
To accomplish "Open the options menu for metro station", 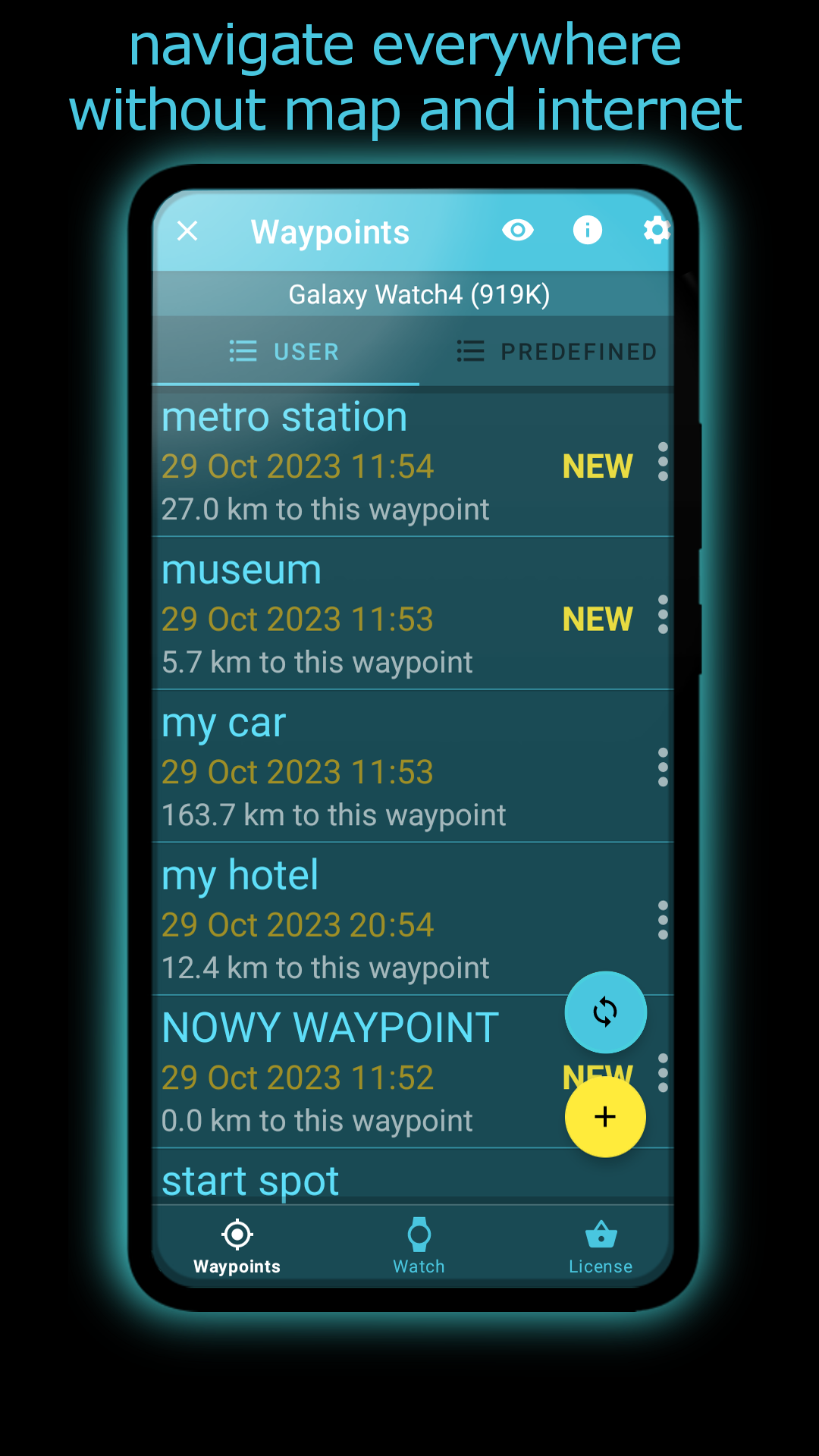I will pos(664,466).
